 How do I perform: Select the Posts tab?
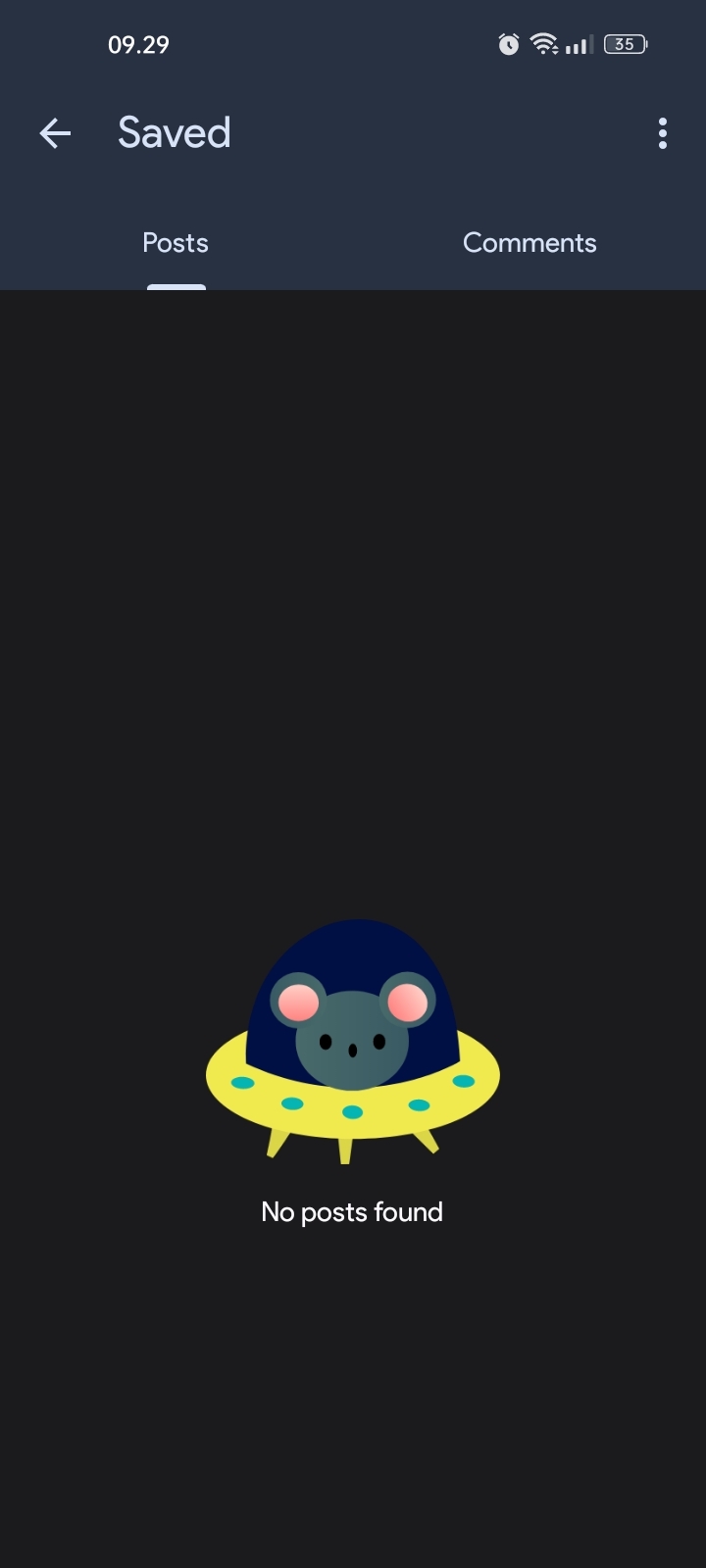(176, 243)
